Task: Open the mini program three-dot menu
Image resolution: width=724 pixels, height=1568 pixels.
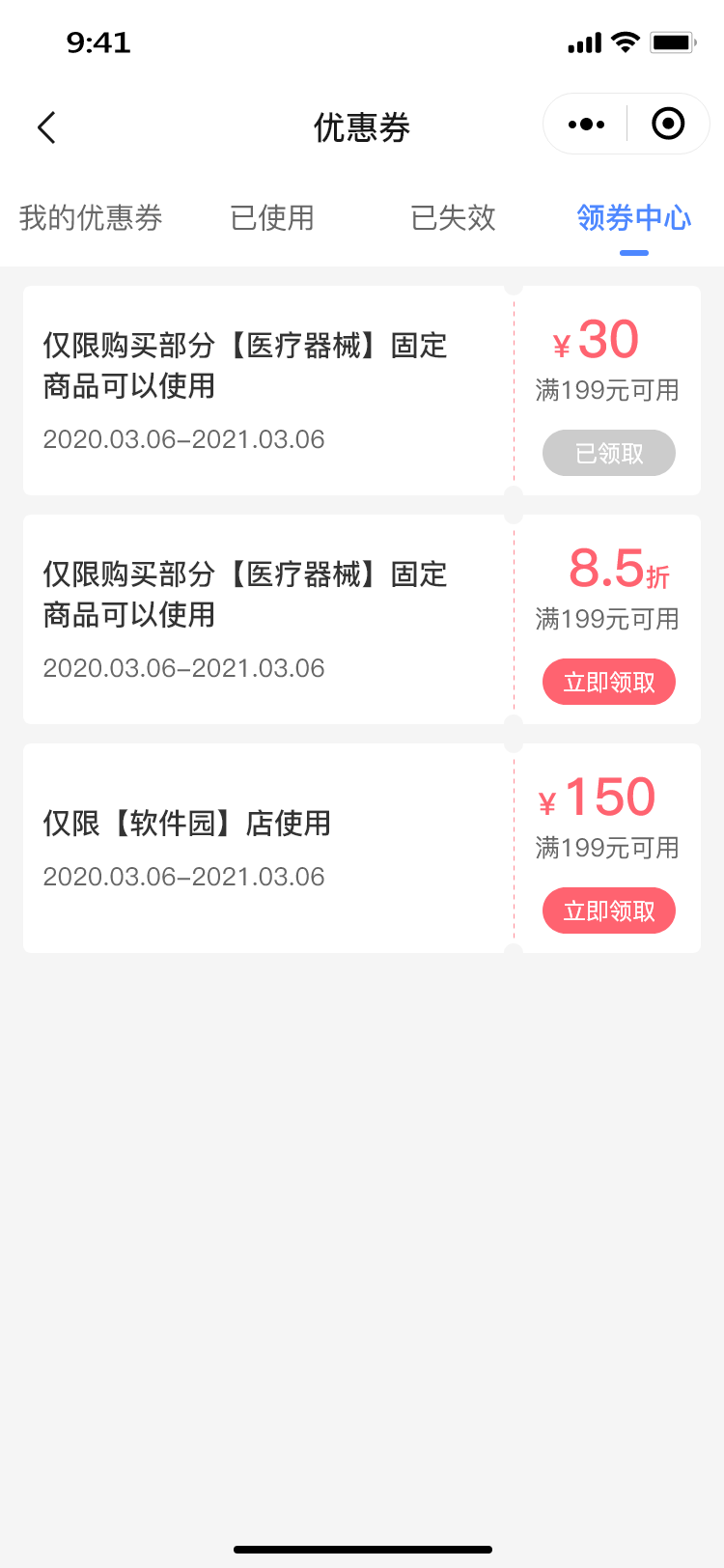Action: pos(586,125)
